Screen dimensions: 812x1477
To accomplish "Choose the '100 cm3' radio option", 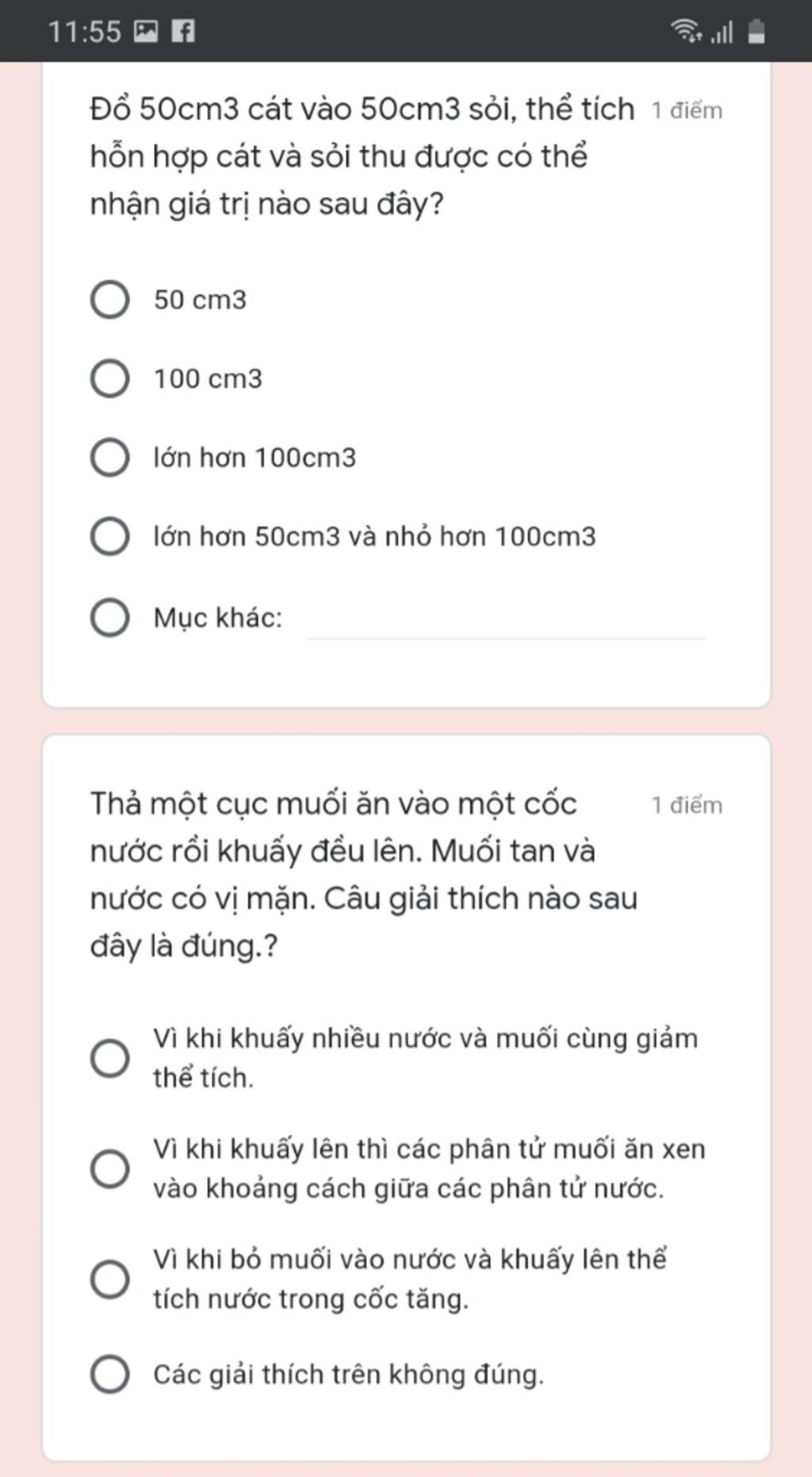I will click(x=110, y=378).
